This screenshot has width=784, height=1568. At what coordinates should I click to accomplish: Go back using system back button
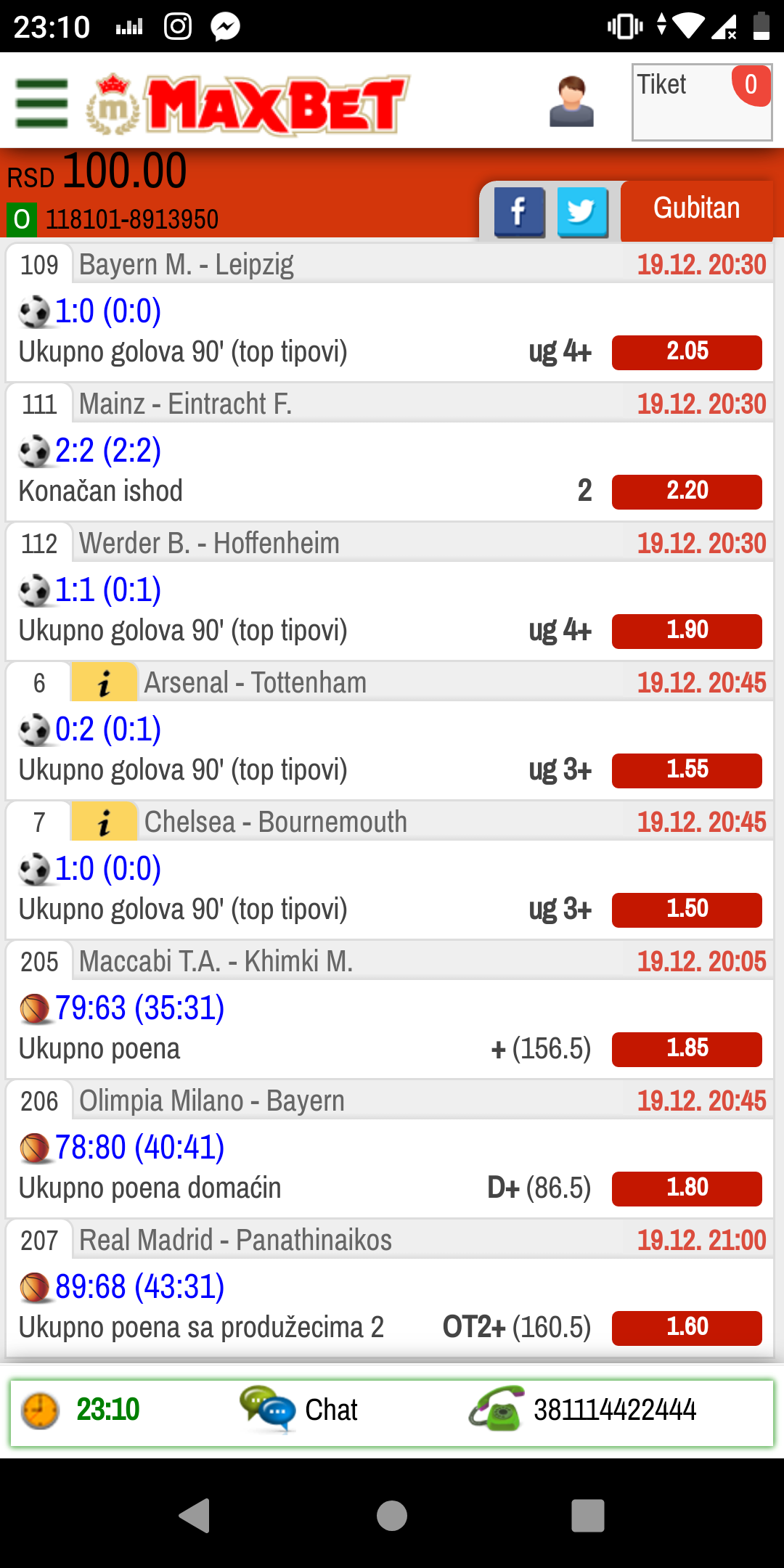195,1516
